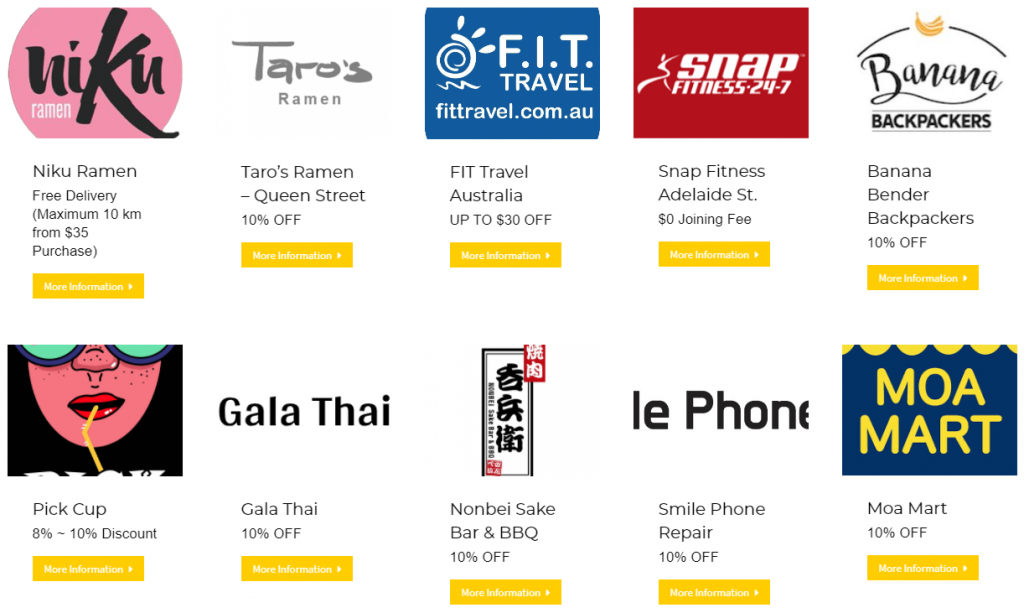Image resolution: width=1024 pixels, height=613 pixels.
Task: Select the Snap Fitness 24-7 tile
Action: click(x=721, y=73)
